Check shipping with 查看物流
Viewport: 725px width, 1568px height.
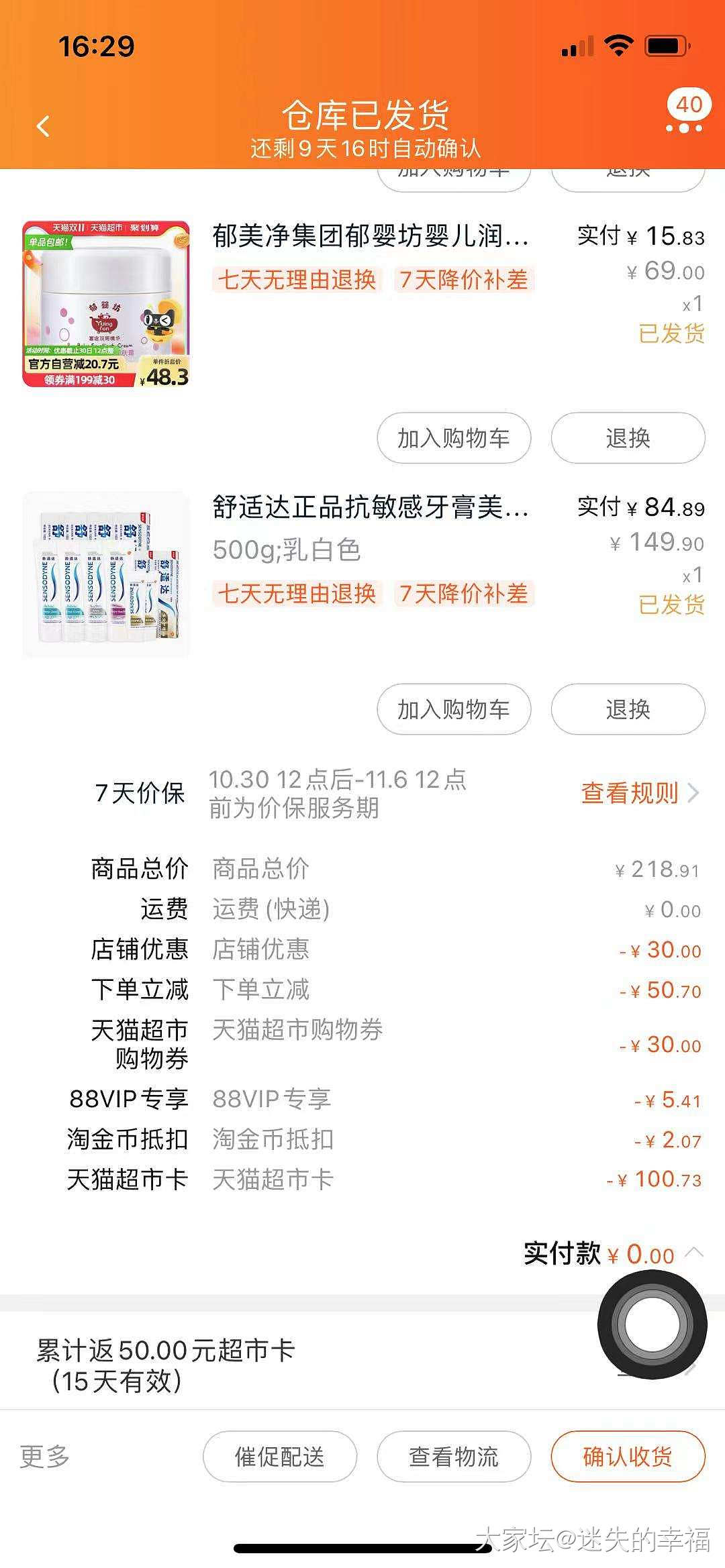tap(454, 1457)
